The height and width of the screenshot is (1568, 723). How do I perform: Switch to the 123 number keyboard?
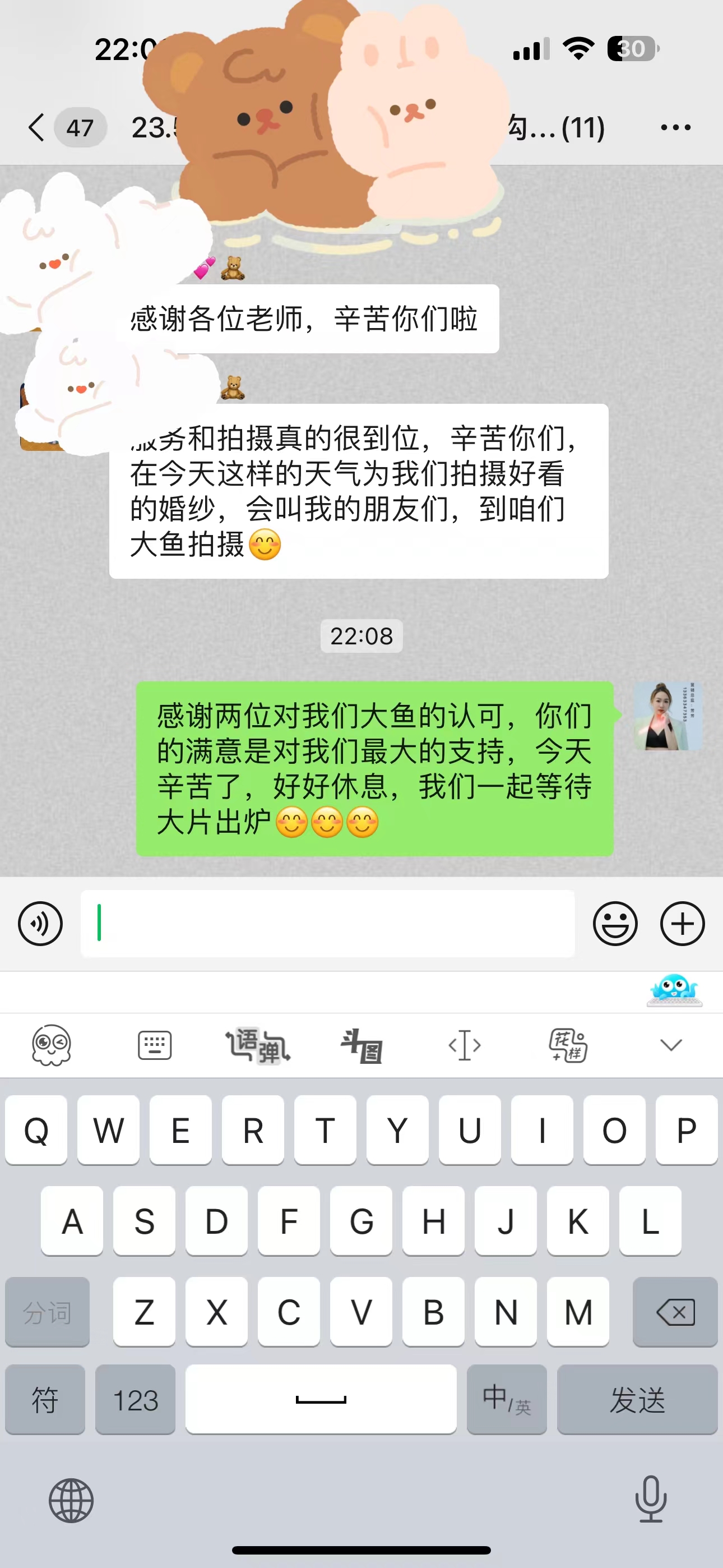135,1399
